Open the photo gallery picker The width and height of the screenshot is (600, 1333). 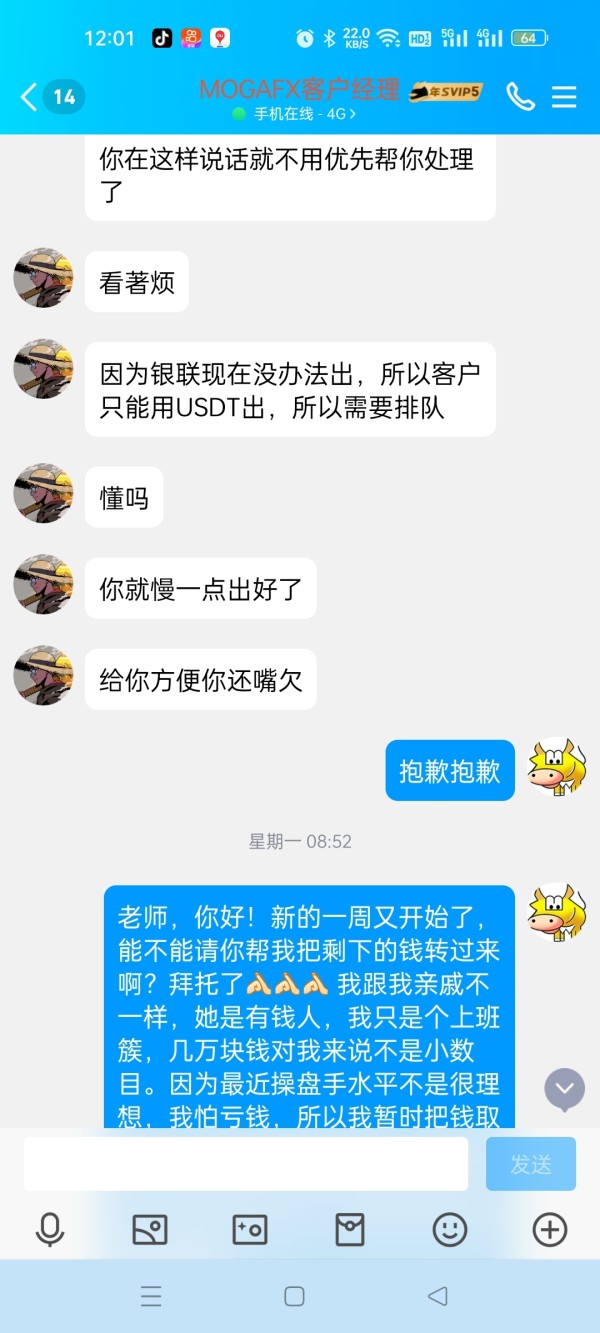150,1230
